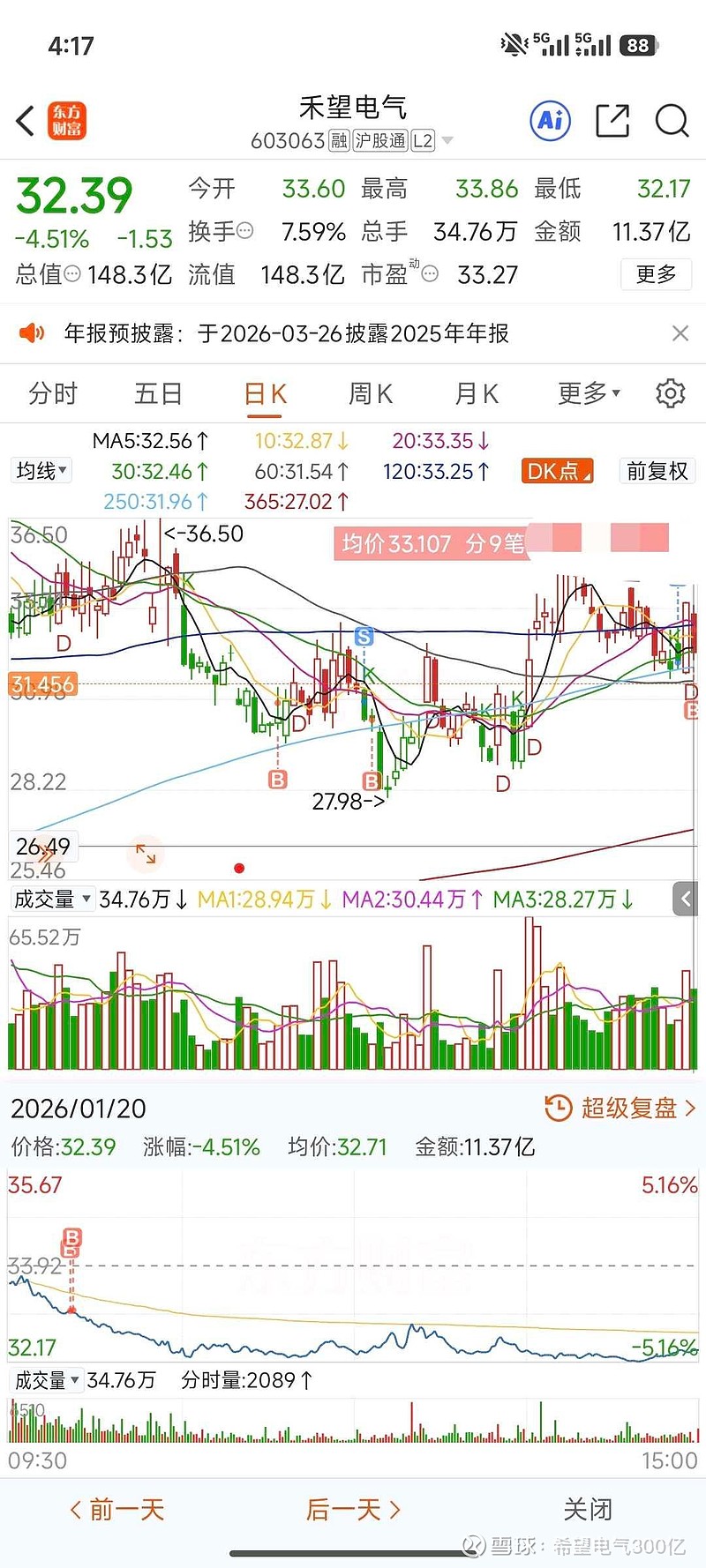Screen dimensions: 706x1568
Task: Expand the 更多 chart period dropdown
Action: click(x=587, y=393)
